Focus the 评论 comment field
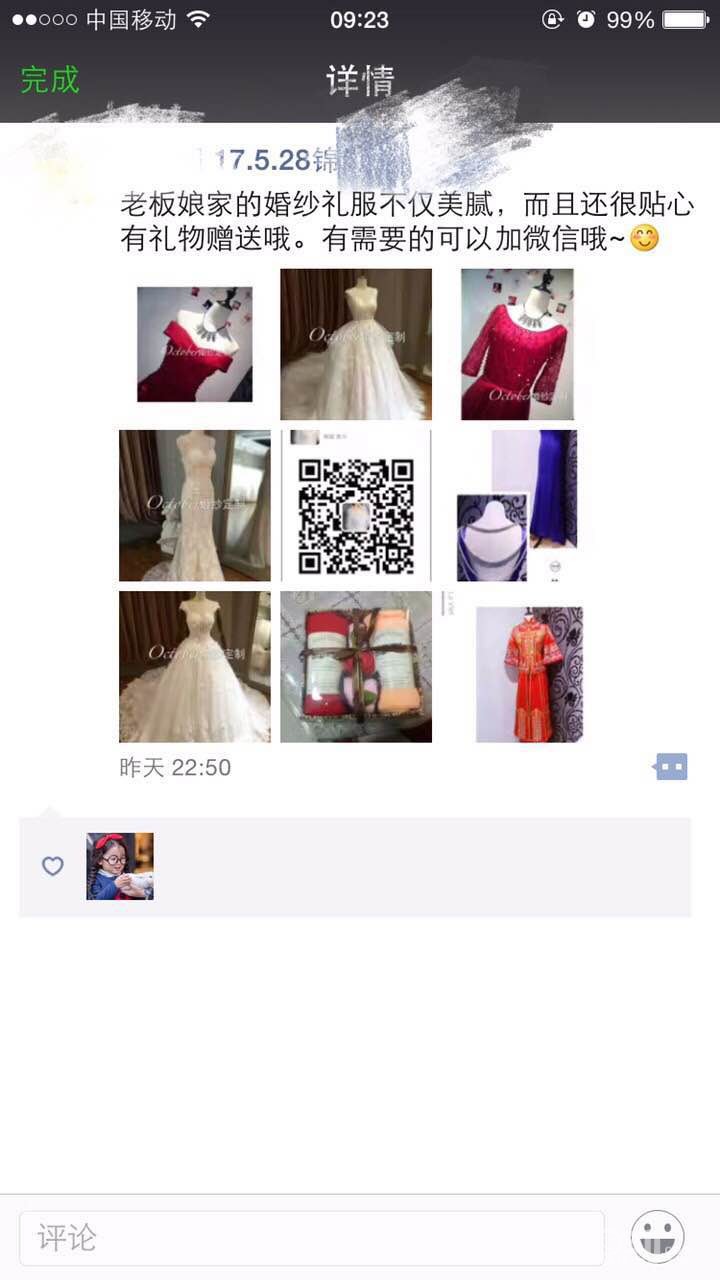Viewport: 720px width, 1280px height. click(312, 1238)
